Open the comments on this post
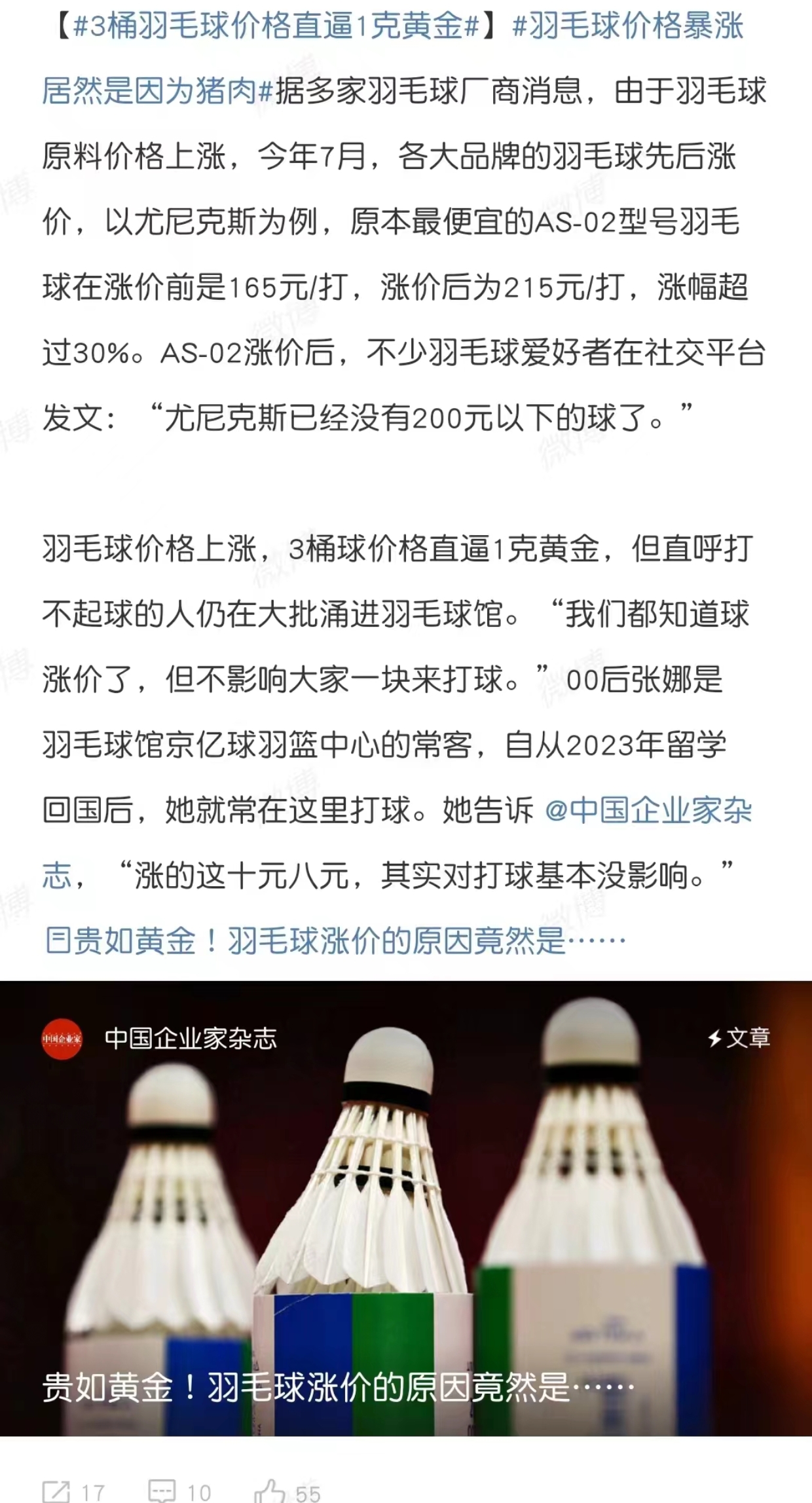 click(x=179, y=1492)
